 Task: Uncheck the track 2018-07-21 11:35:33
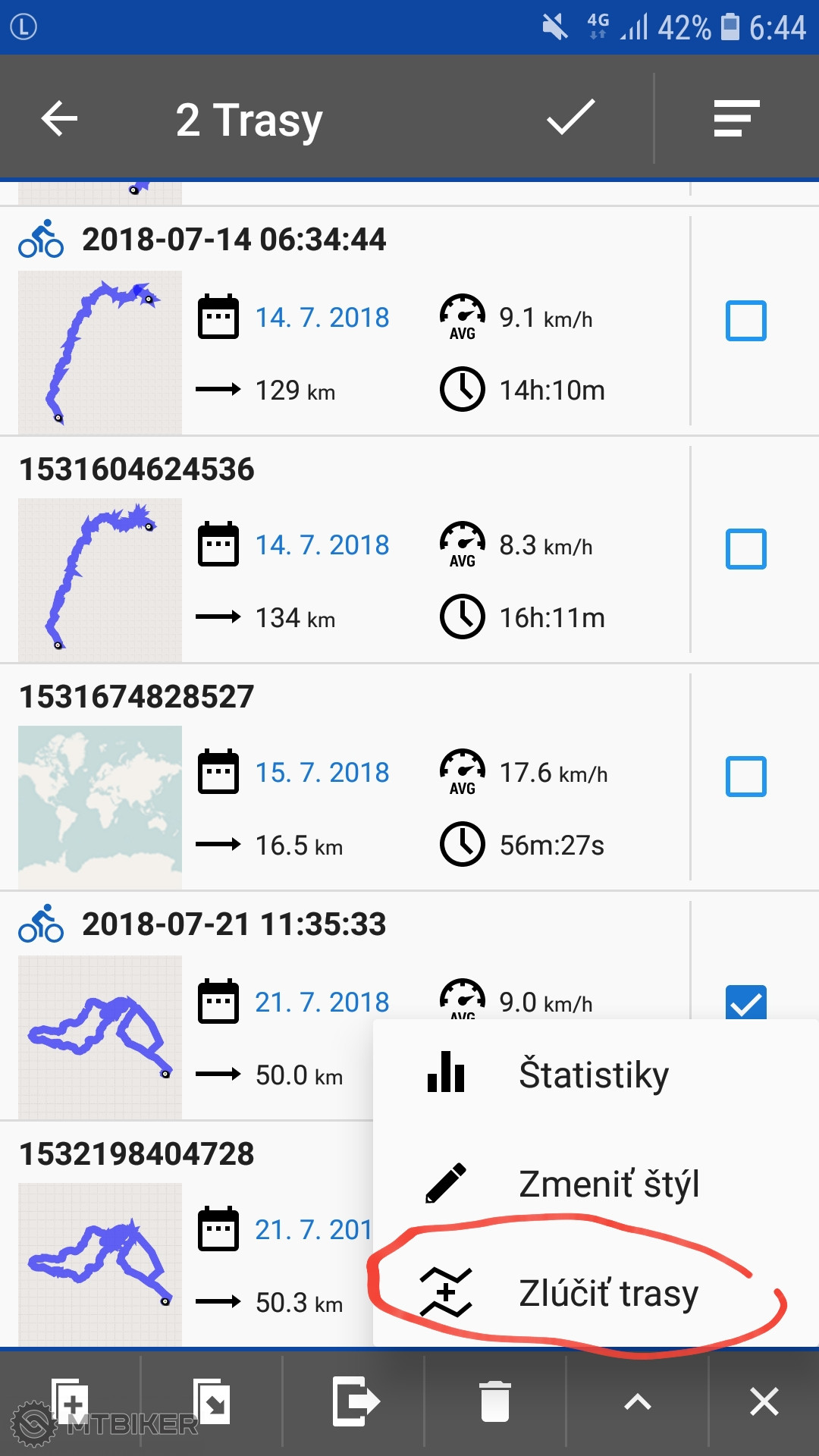click(x=745, y=1003)
